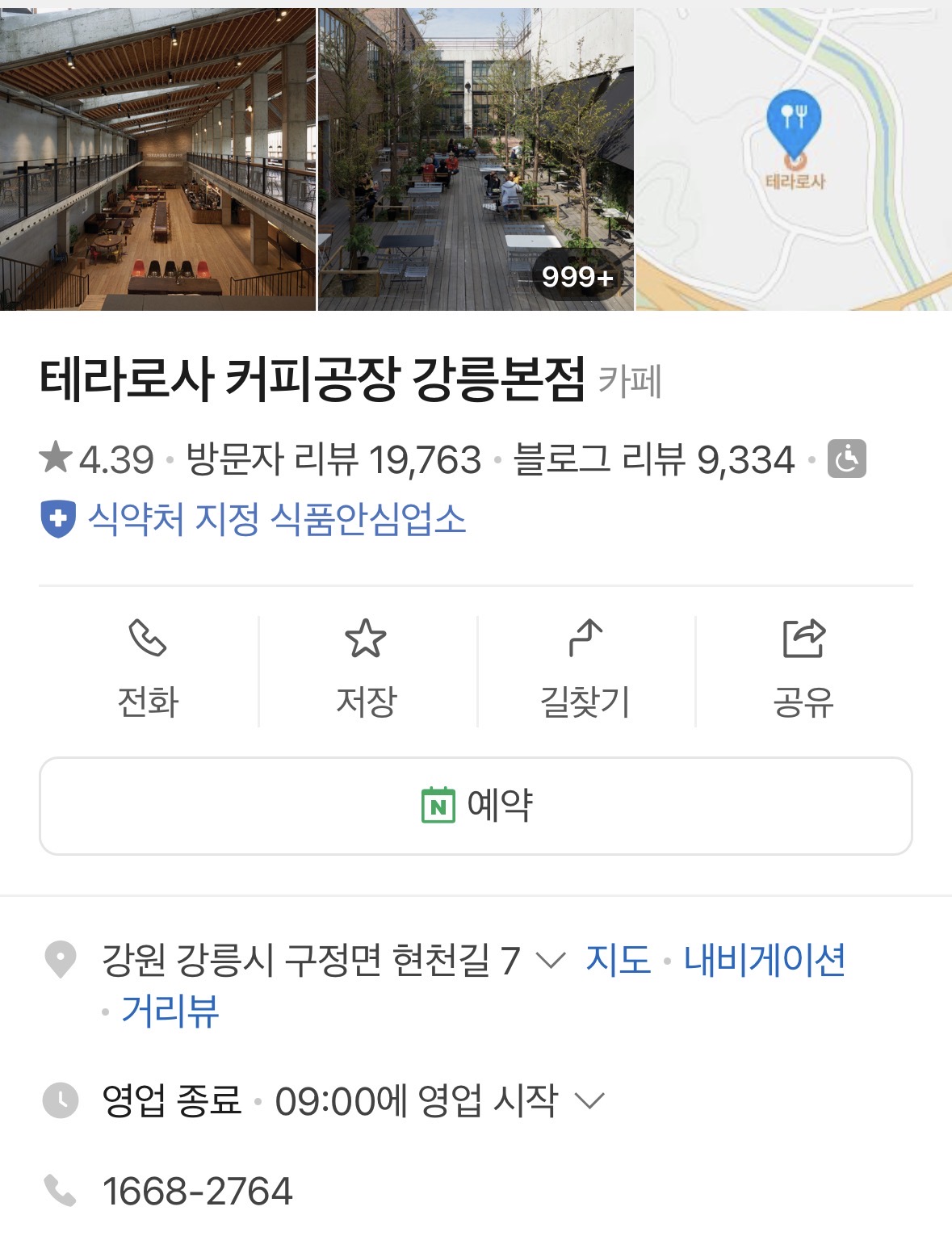The height and width of the screenshot is (1236, 952).
Task: Open the cafe interior photo
Action: click(x=157, y=159)
